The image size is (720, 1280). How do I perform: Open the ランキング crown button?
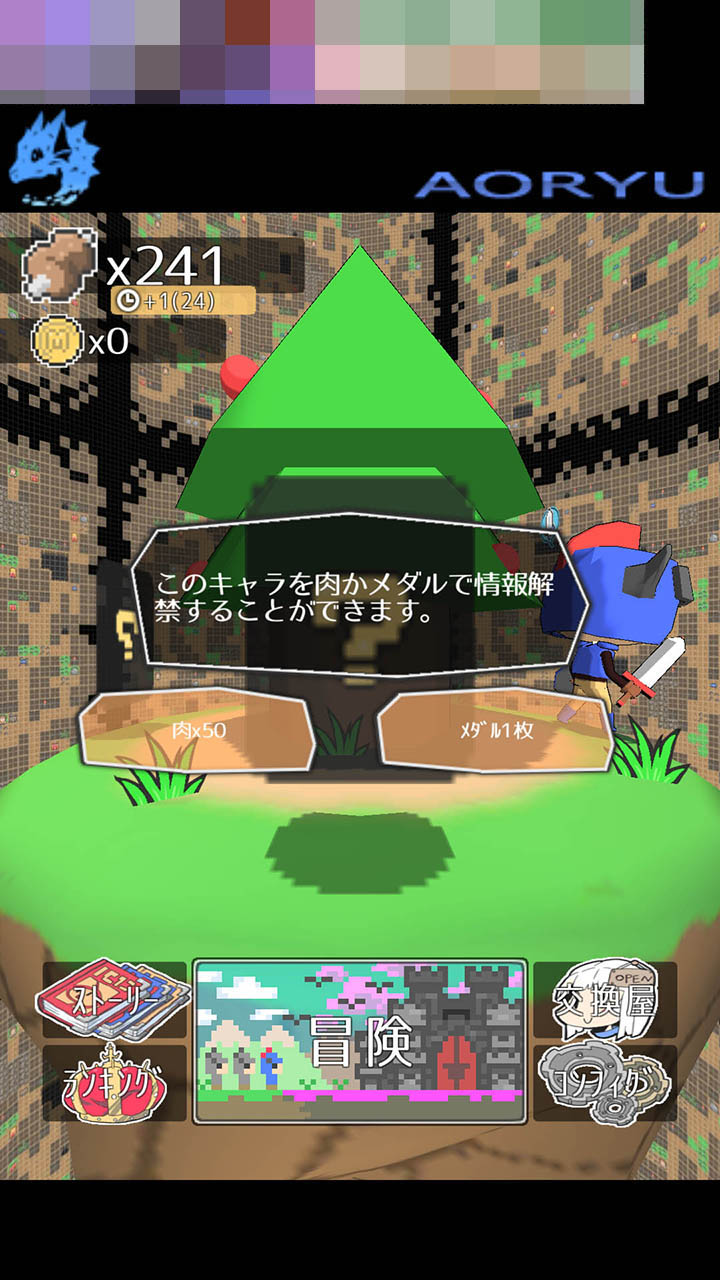click(x=114, y=1083)
